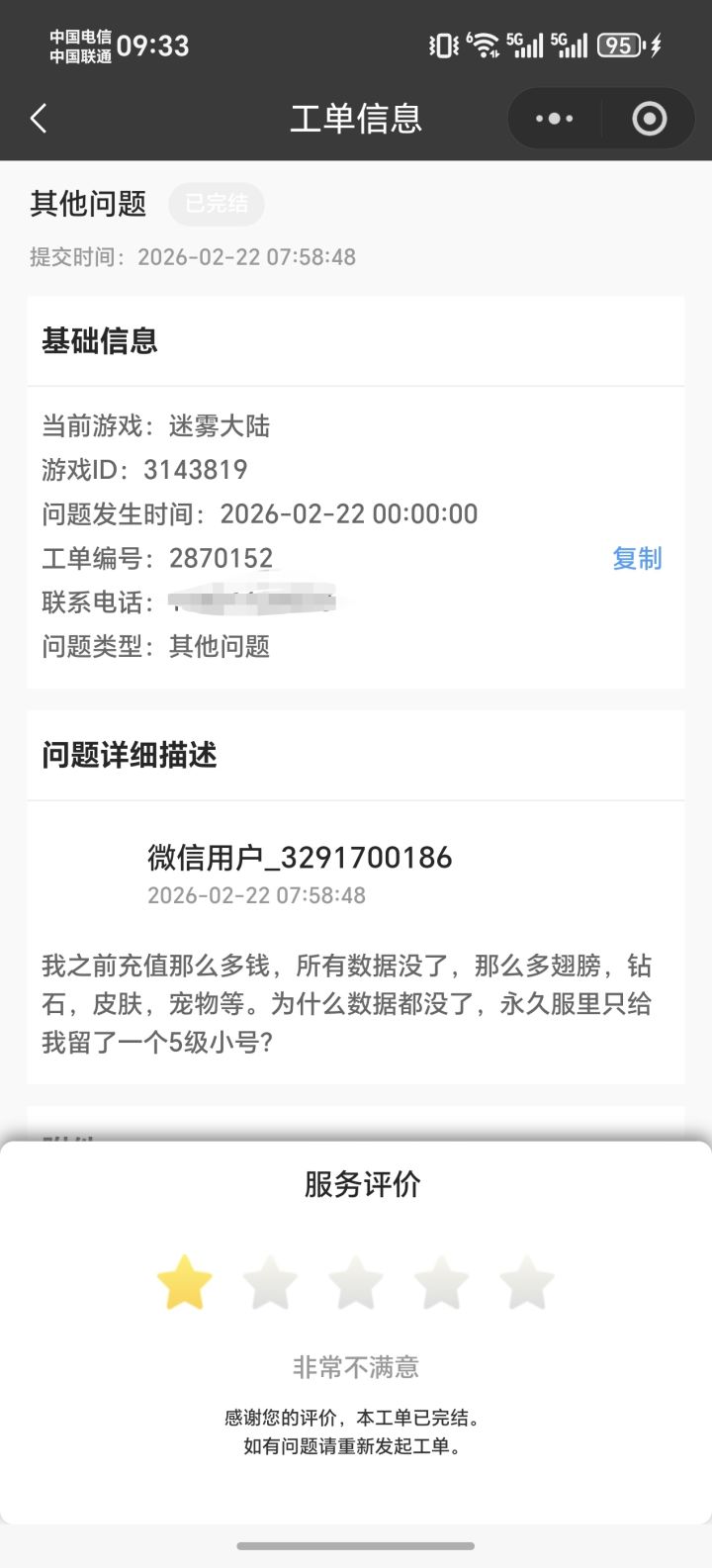Tap the back arrow to exit 工单信息
This screenshot has width=712, height=1568.
pyautogui.click(x=38, y=118)
